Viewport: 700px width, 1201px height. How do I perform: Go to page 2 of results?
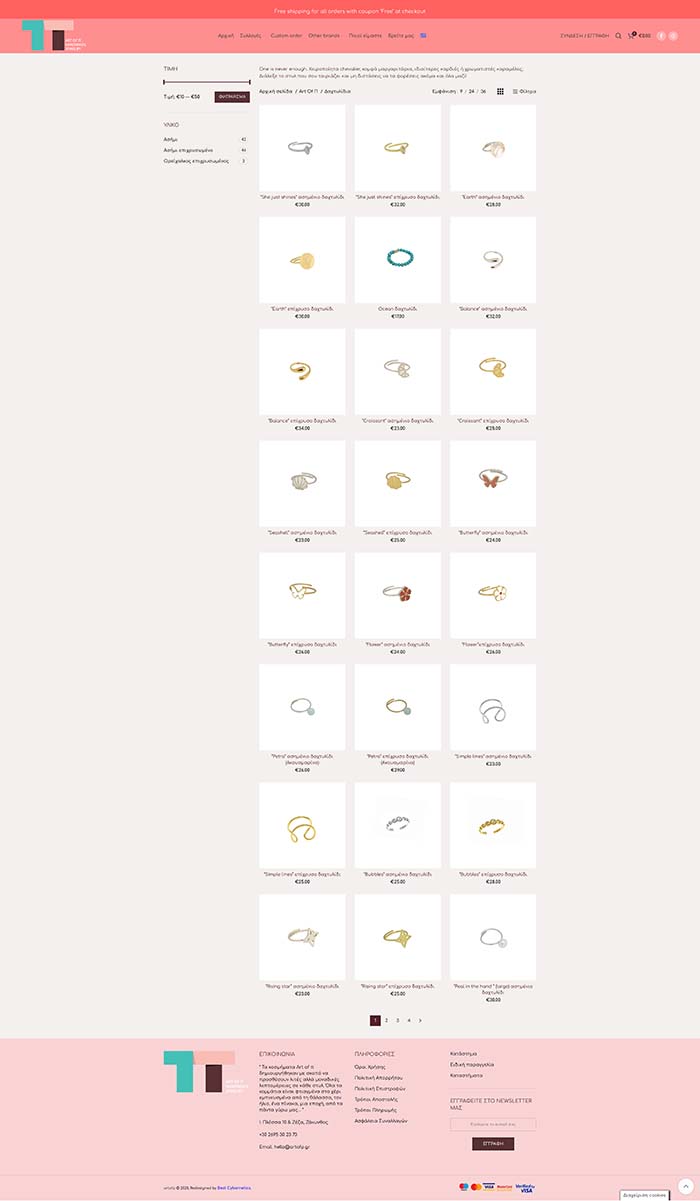pos(386,1020)
